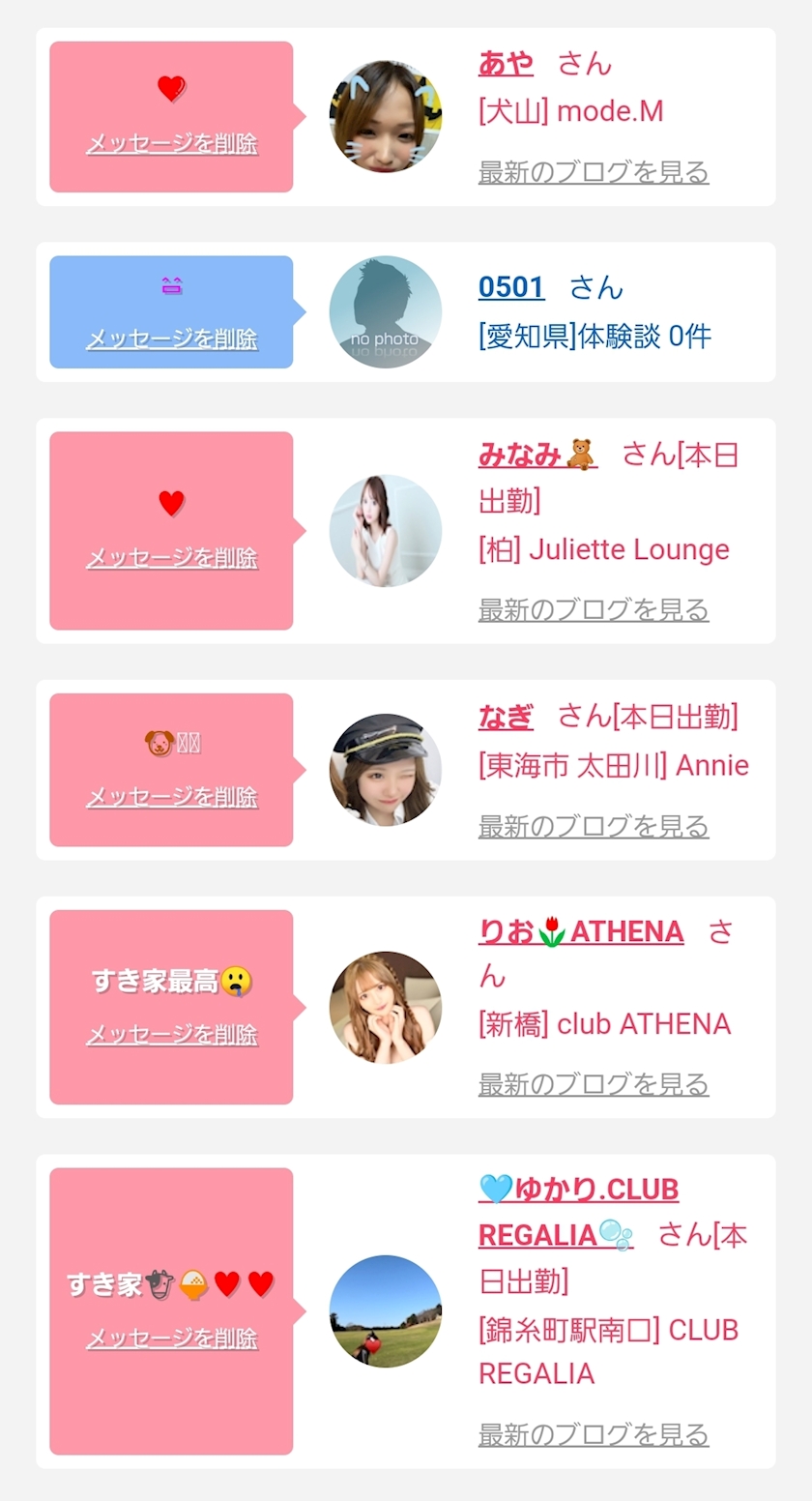Delete the message sent to みなみ
Viewport: 812px width, 1501px height.
coord(172,558)
